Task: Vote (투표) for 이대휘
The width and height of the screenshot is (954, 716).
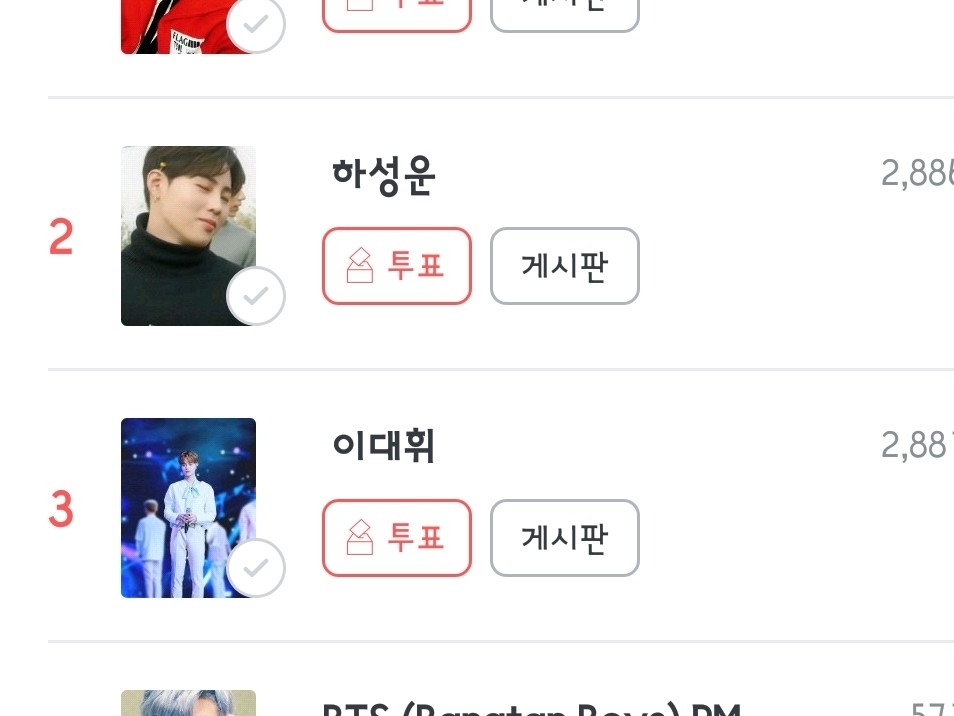Action: point(396,538)
